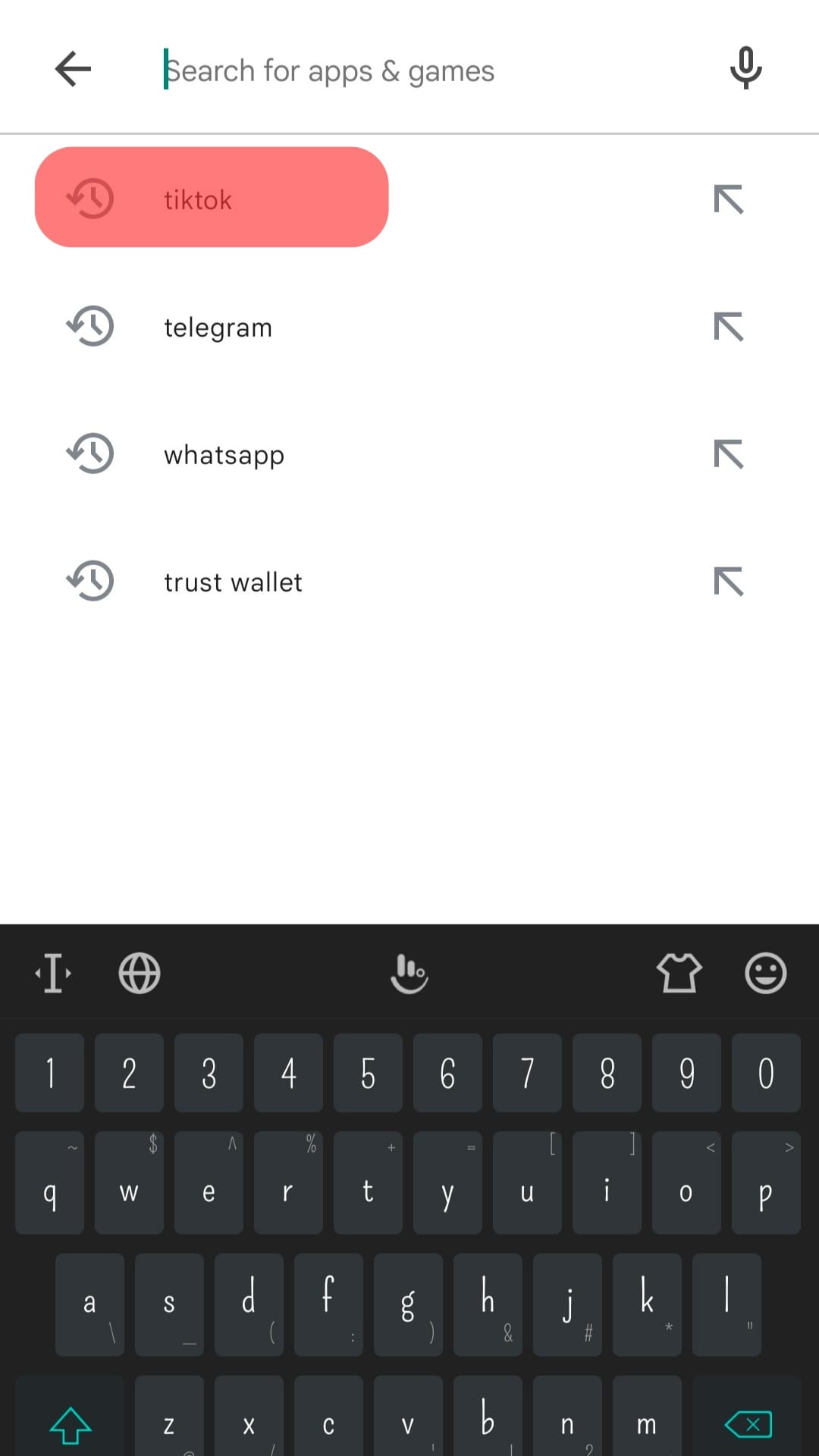Open the keyboard's hand logo menu

point(409,973)
